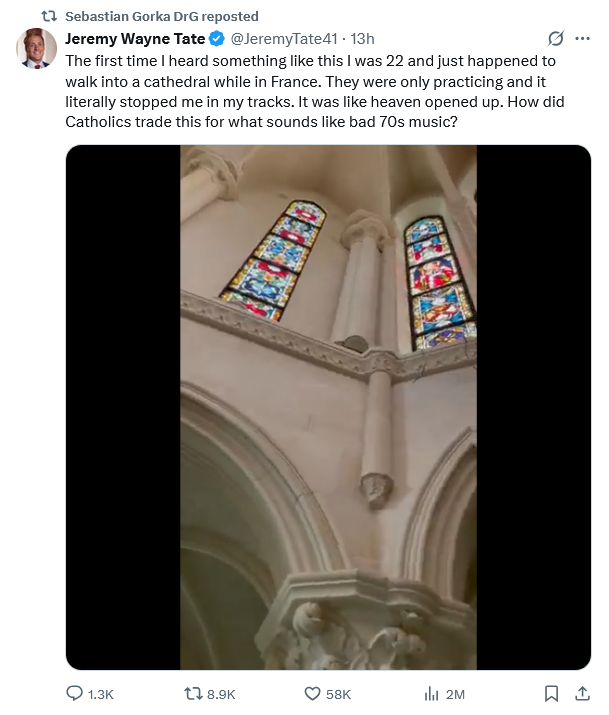Open Sebastian Gorka DrG reposted link
This screenshot has height=715, width=609.
(161, 16)
